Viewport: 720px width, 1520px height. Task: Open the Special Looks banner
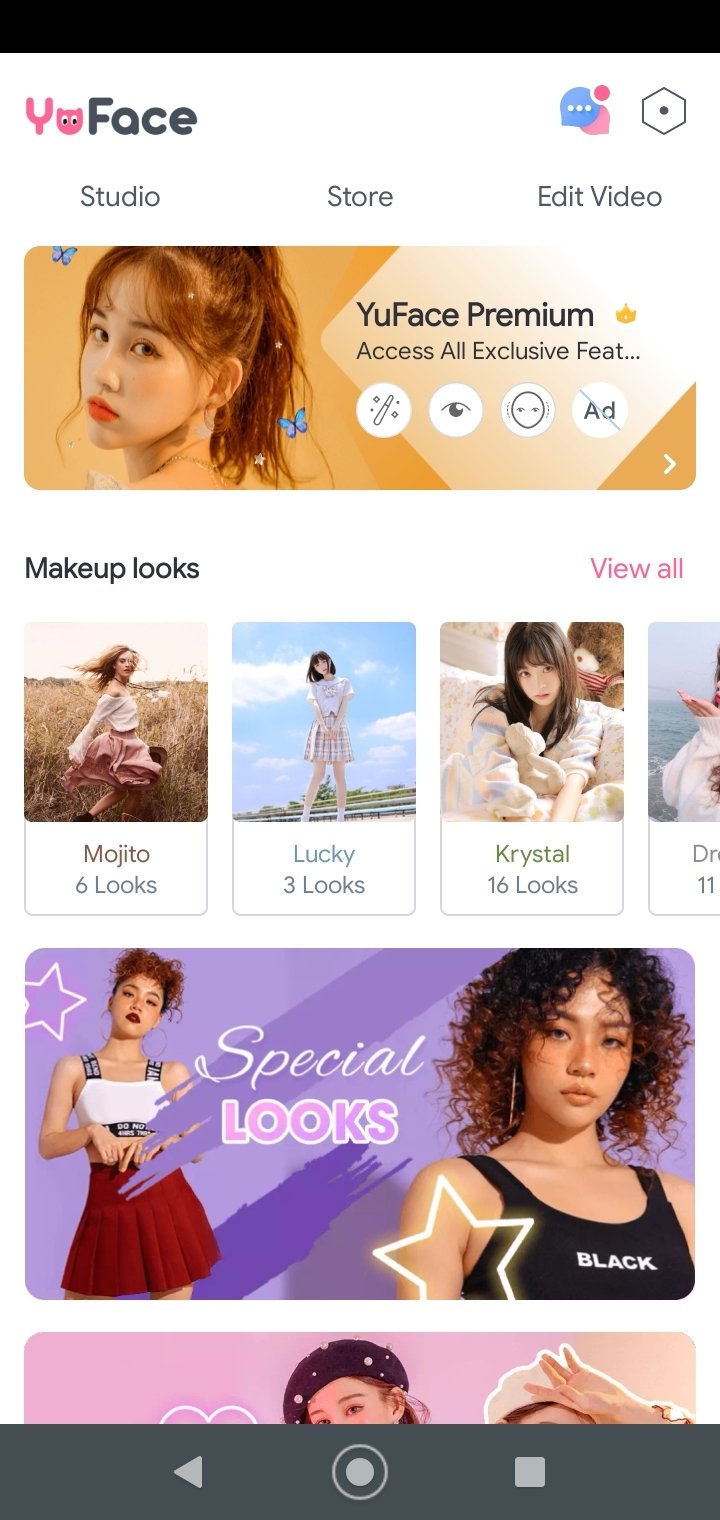tap(360, 1124)
